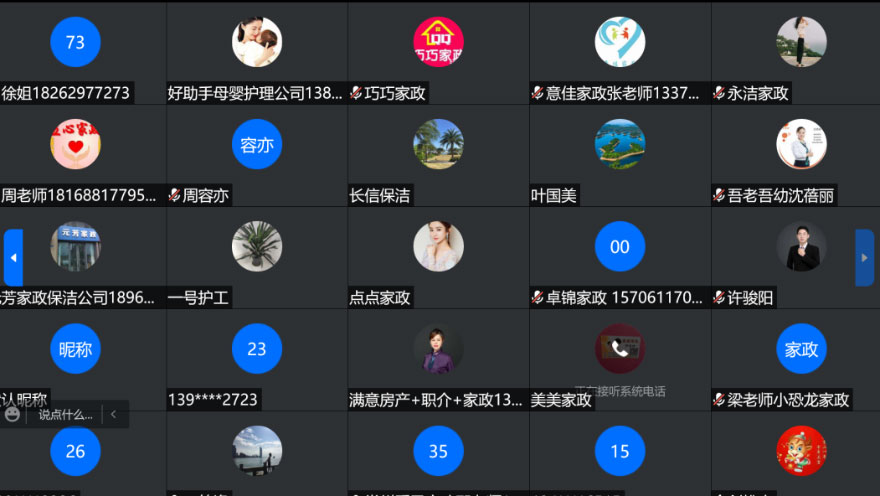Open the 梁老师小恐龙家政 participant tile
Viewport: 880px width, 496px height.
point(801,358)
